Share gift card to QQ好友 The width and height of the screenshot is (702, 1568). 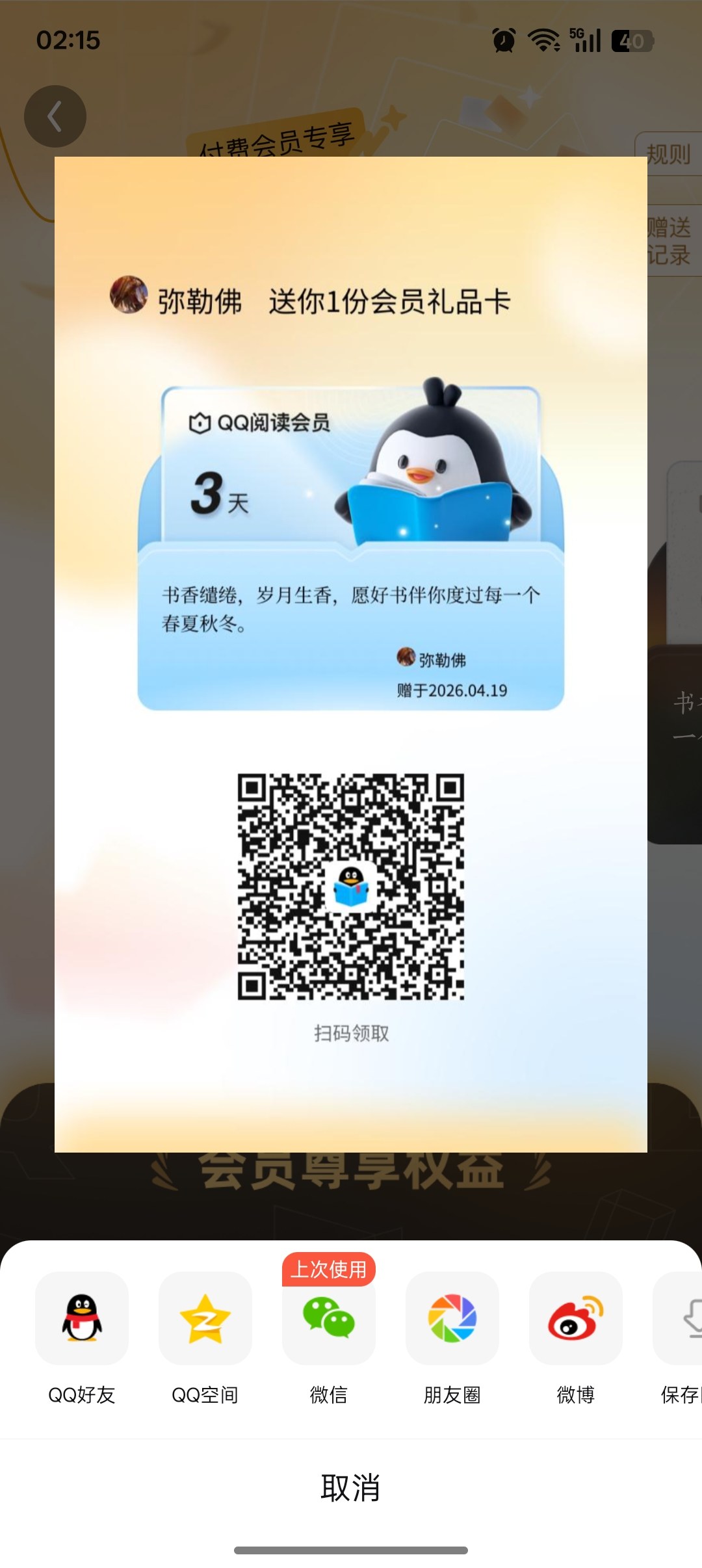tap(82, 1318)
